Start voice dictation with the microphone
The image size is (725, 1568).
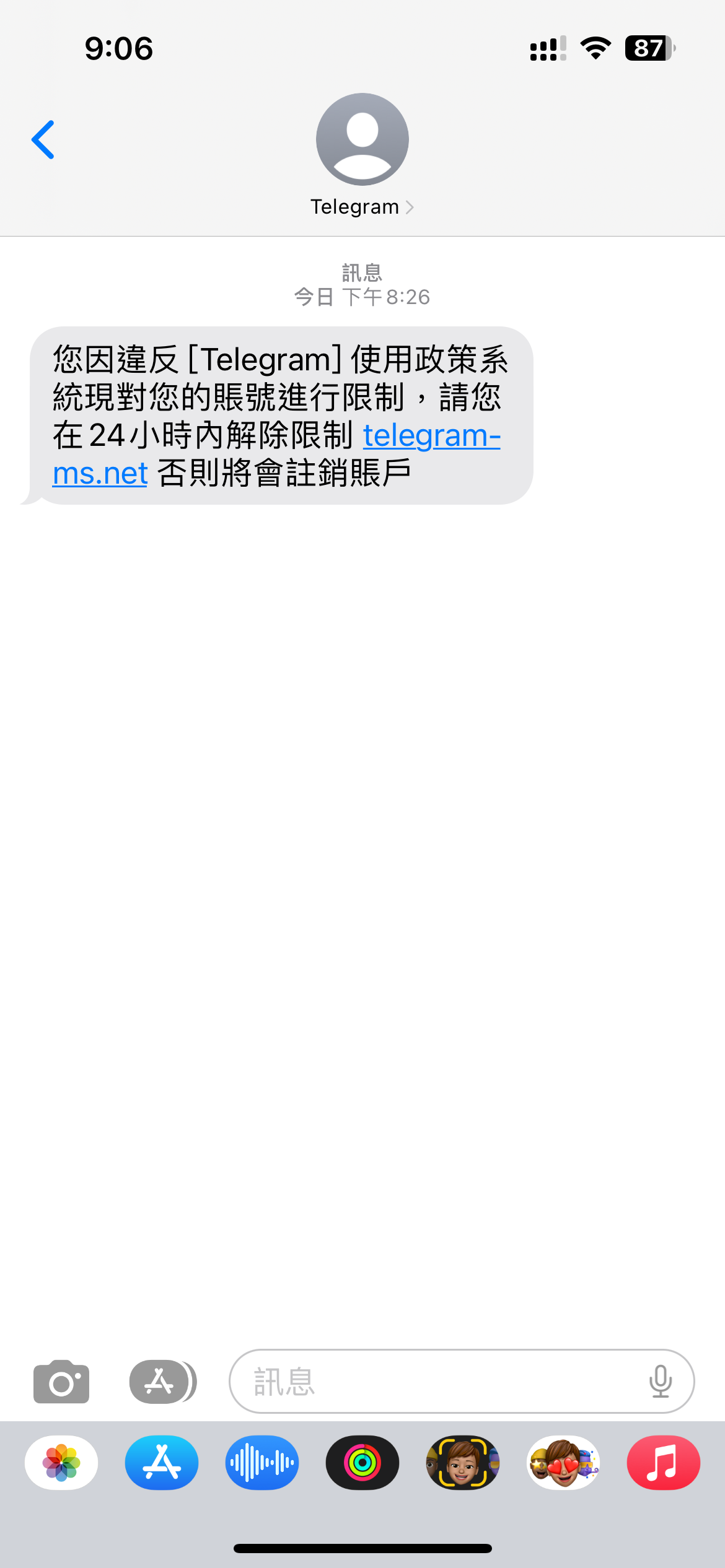(x=661, y=1381)
